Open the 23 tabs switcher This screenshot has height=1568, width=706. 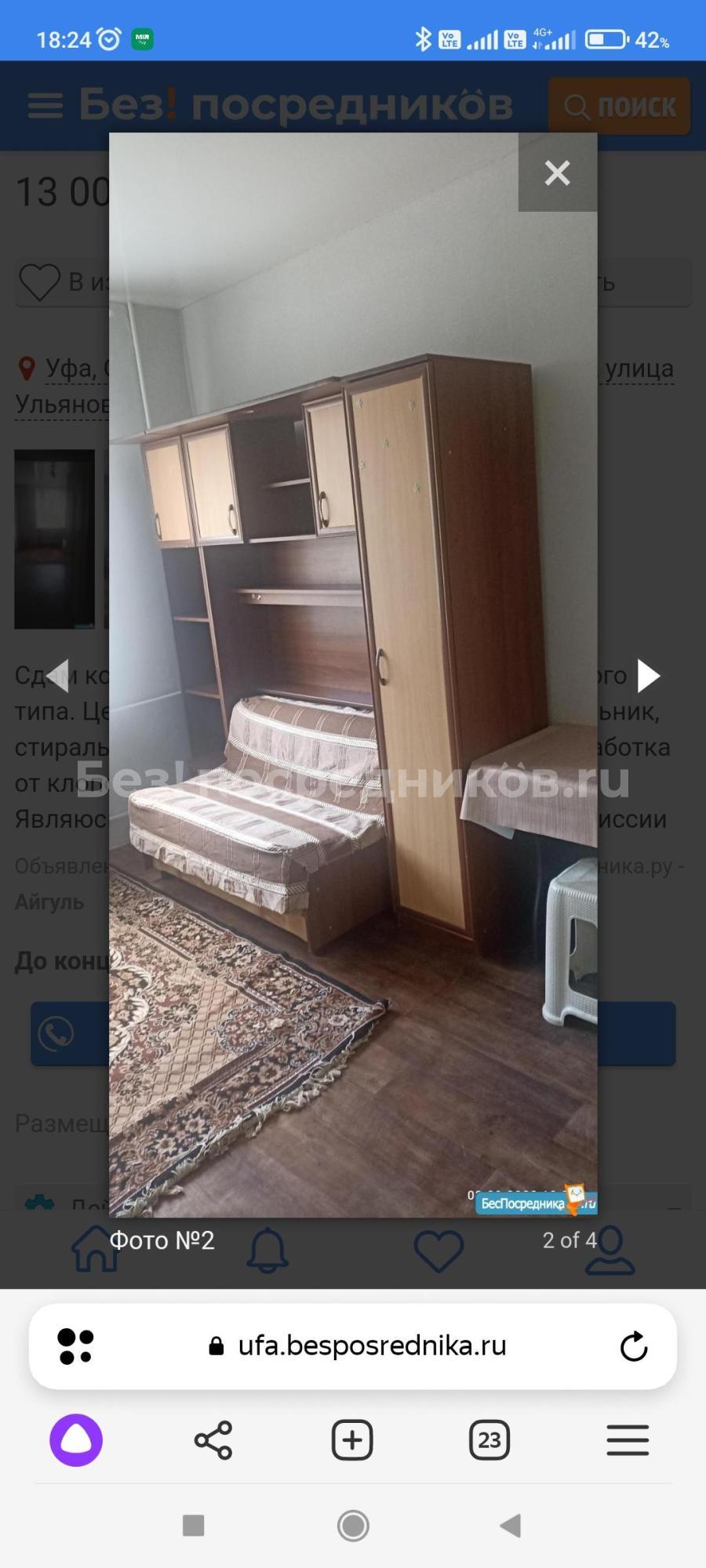[x=489, y=1440]
